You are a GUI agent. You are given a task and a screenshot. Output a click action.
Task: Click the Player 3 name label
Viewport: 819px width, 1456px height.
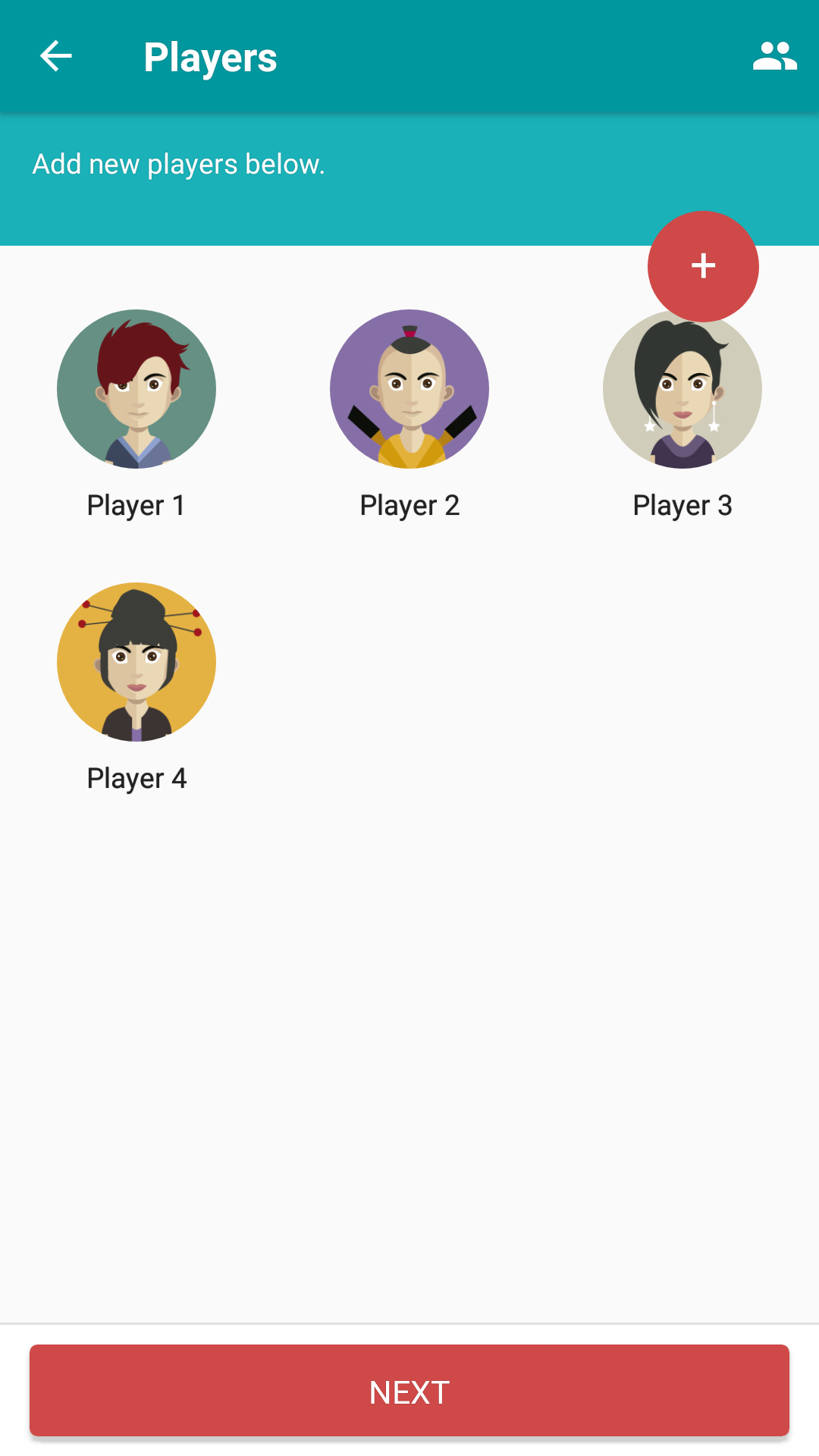(x=682, y=504)
